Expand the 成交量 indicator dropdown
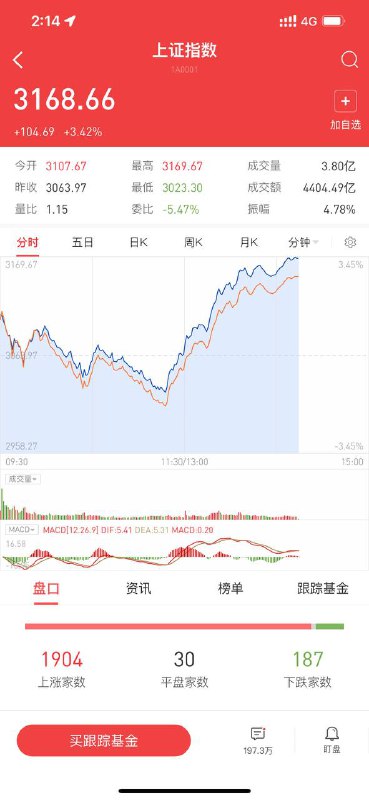Image resolution: width=369 pixels, height=800 pixels. [x=23, y=479]
